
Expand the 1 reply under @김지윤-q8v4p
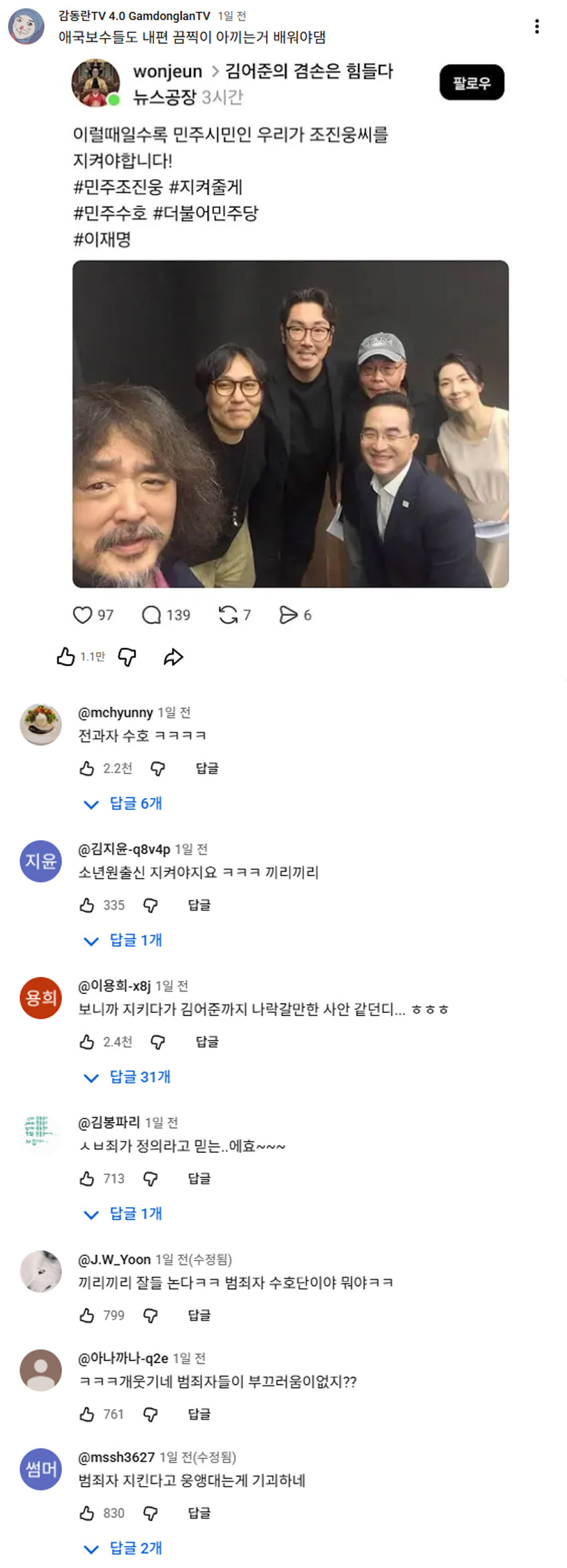click(123, 940)
